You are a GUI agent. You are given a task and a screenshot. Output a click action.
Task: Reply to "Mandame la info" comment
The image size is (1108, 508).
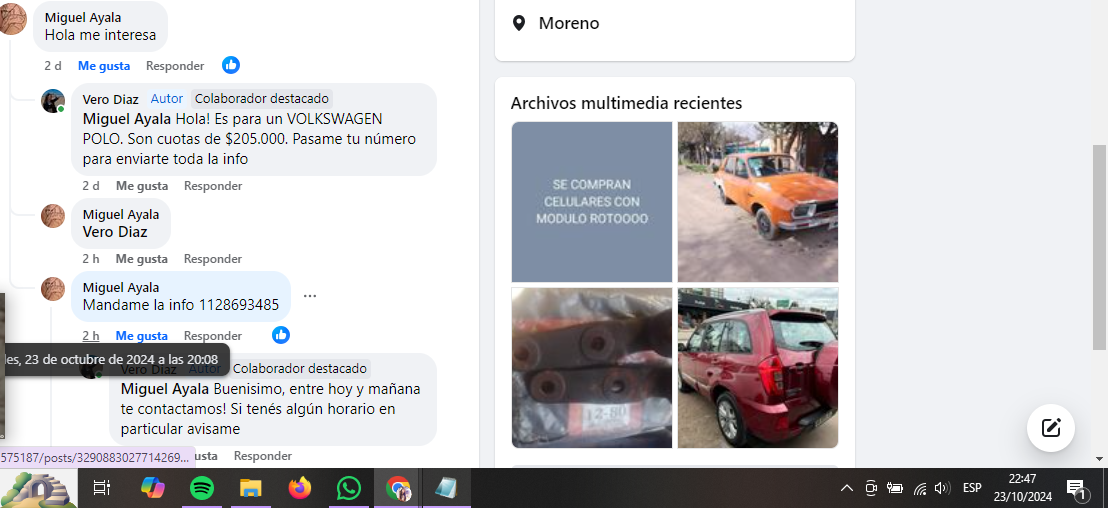point(213,336)
